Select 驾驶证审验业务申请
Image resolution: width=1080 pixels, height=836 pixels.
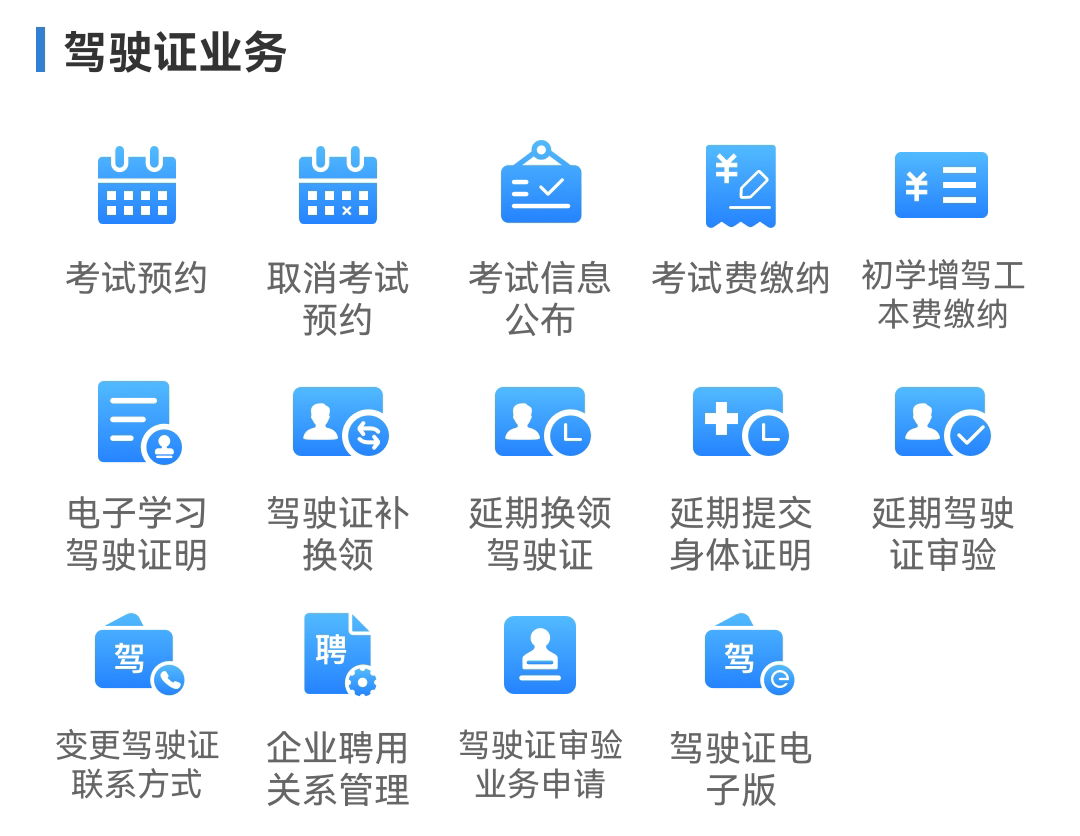(540, 656)
